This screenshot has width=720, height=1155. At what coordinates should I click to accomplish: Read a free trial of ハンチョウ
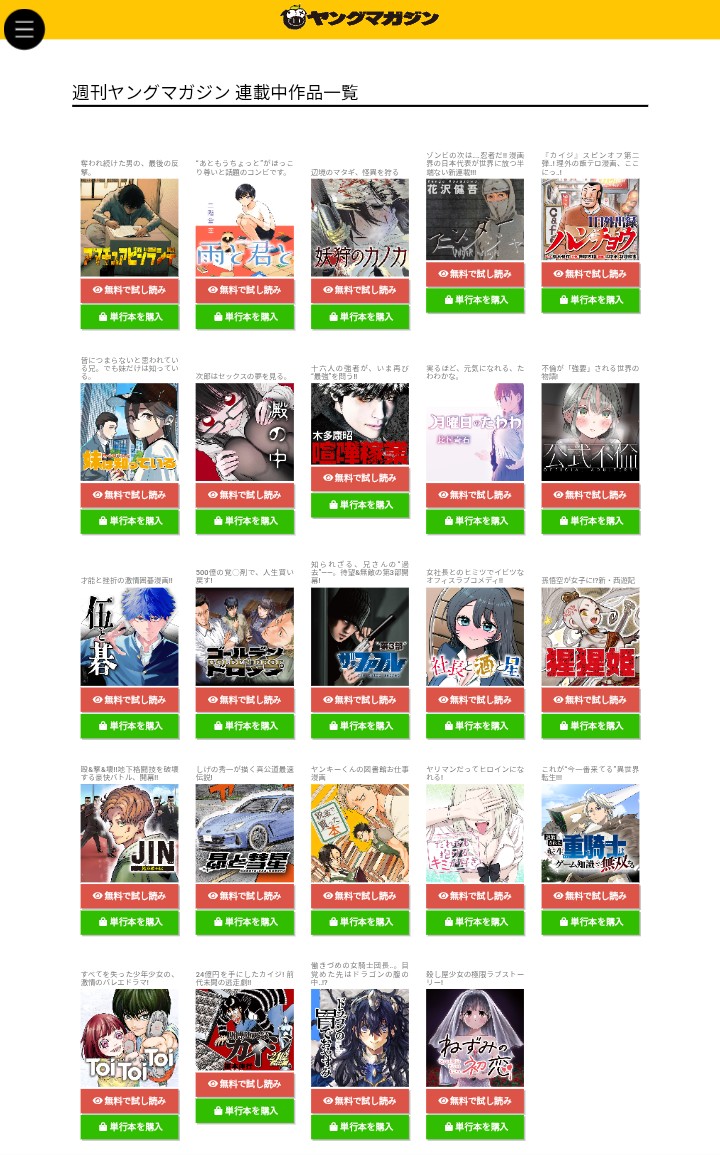coord(590,273)
